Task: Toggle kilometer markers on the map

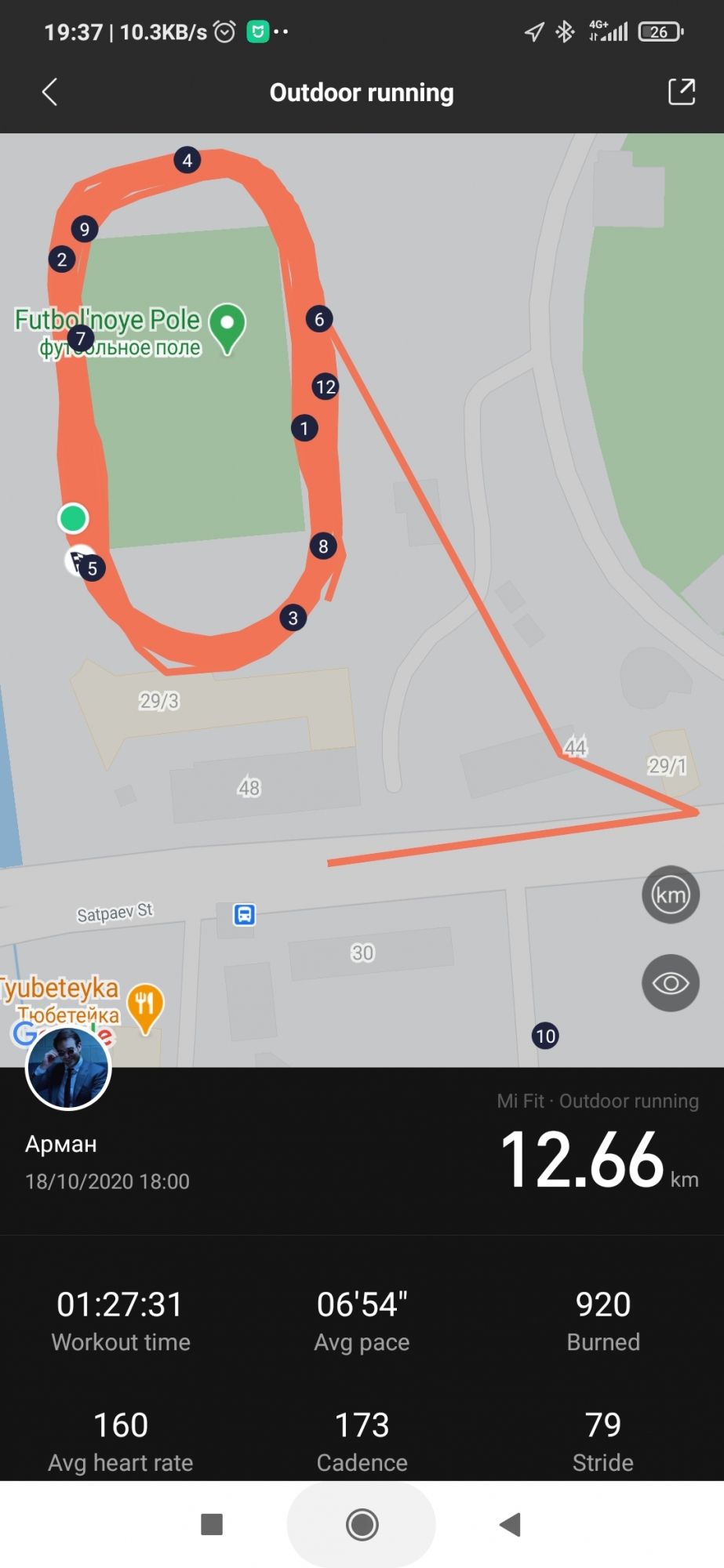Action: click(671, 895)
